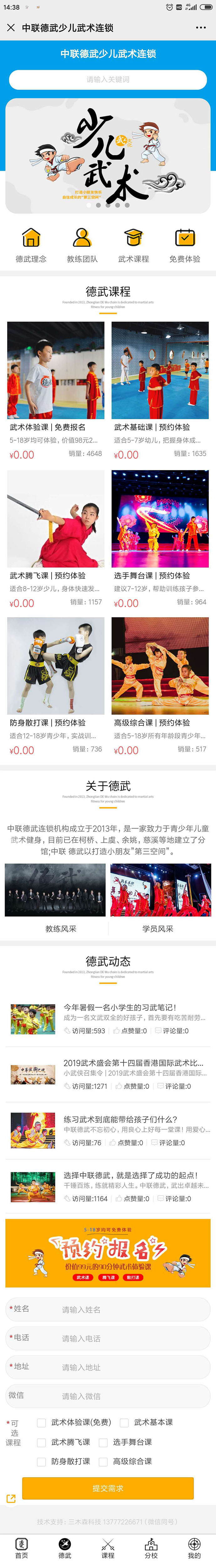The height and width of the screenshot is (1568, 216).
Task: Check the 武术体验课(免费) checkbox
Action: pyautogui.click(x=41, y=1422)
